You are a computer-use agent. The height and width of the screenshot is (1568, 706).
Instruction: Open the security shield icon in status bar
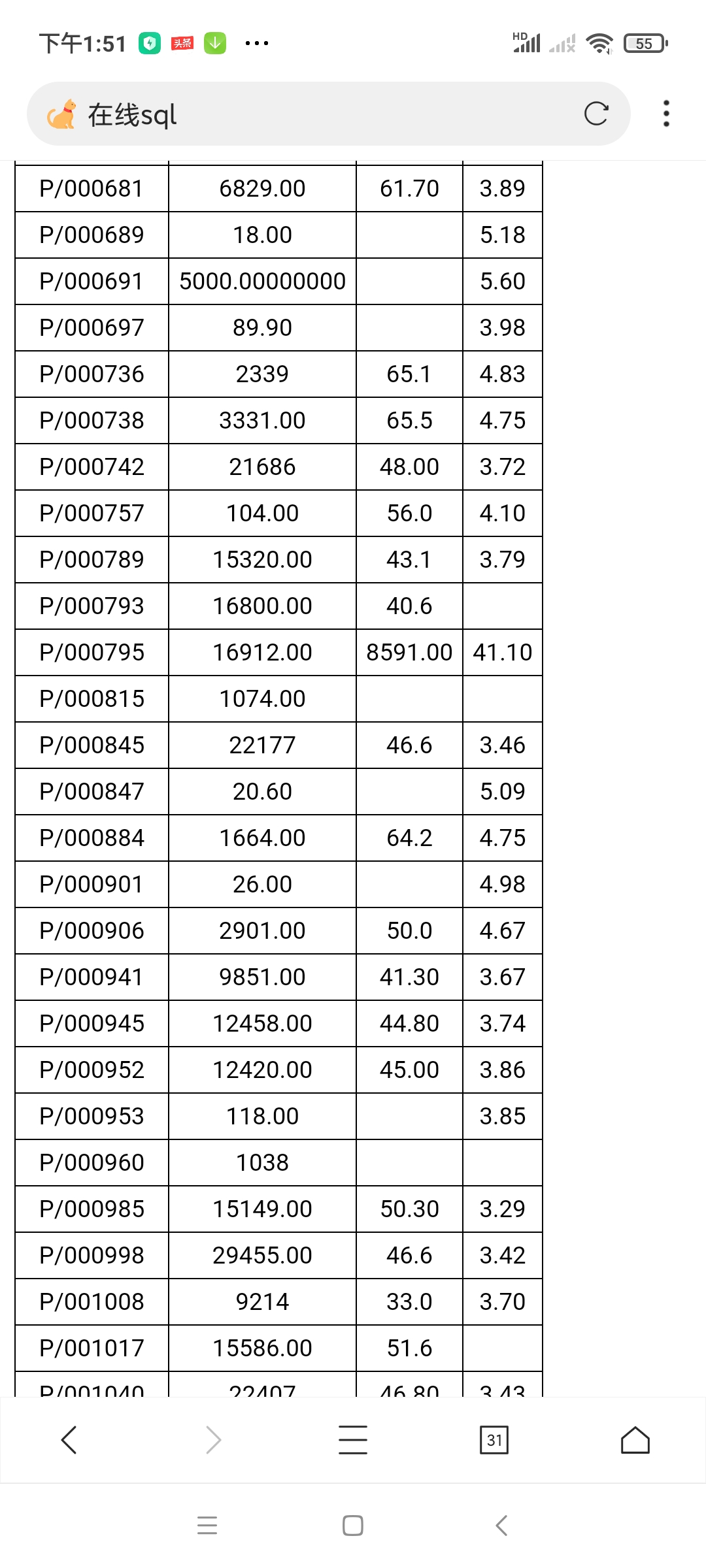click(x=149, y=42)
